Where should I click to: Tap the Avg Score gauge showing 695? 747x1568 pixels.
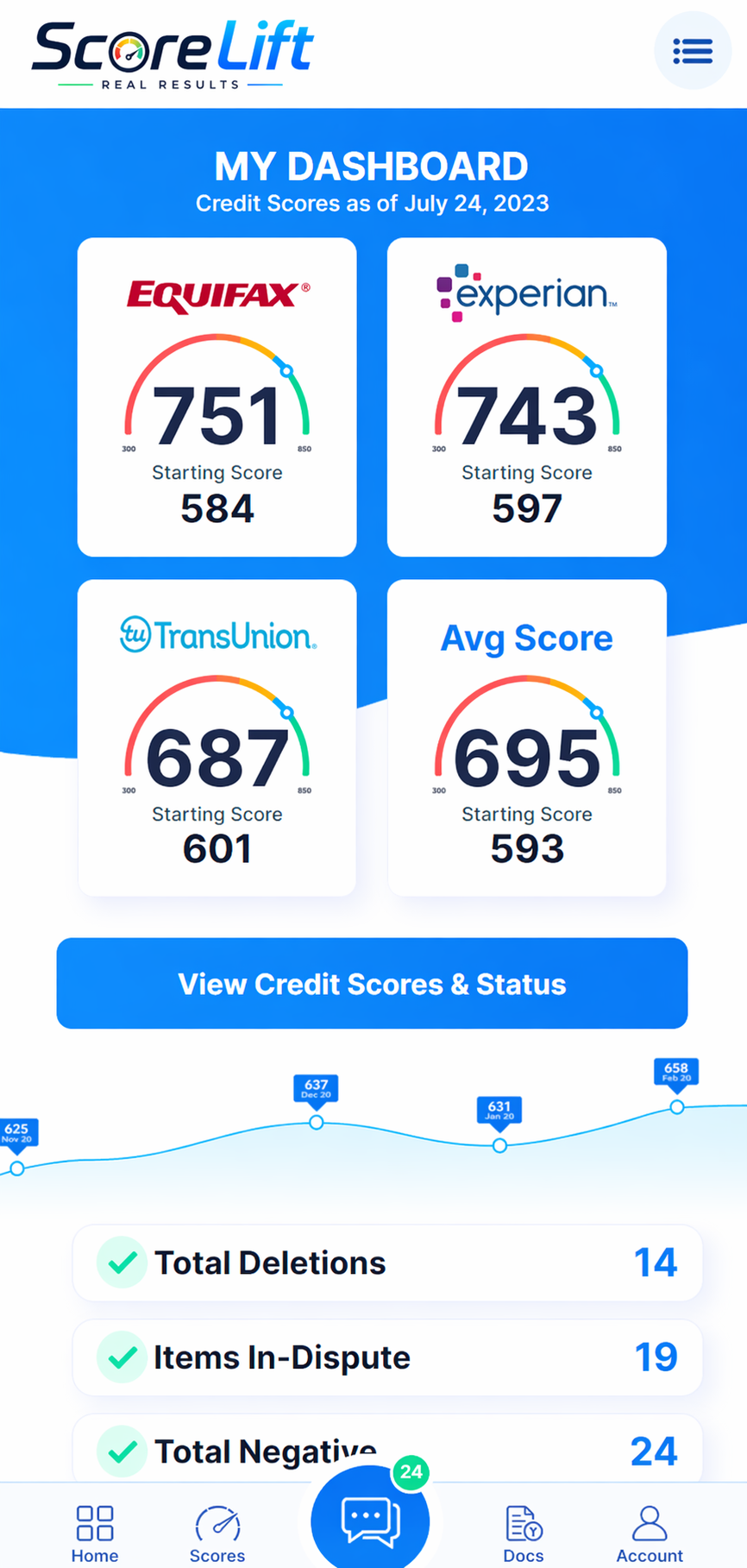tap(526, 746)
